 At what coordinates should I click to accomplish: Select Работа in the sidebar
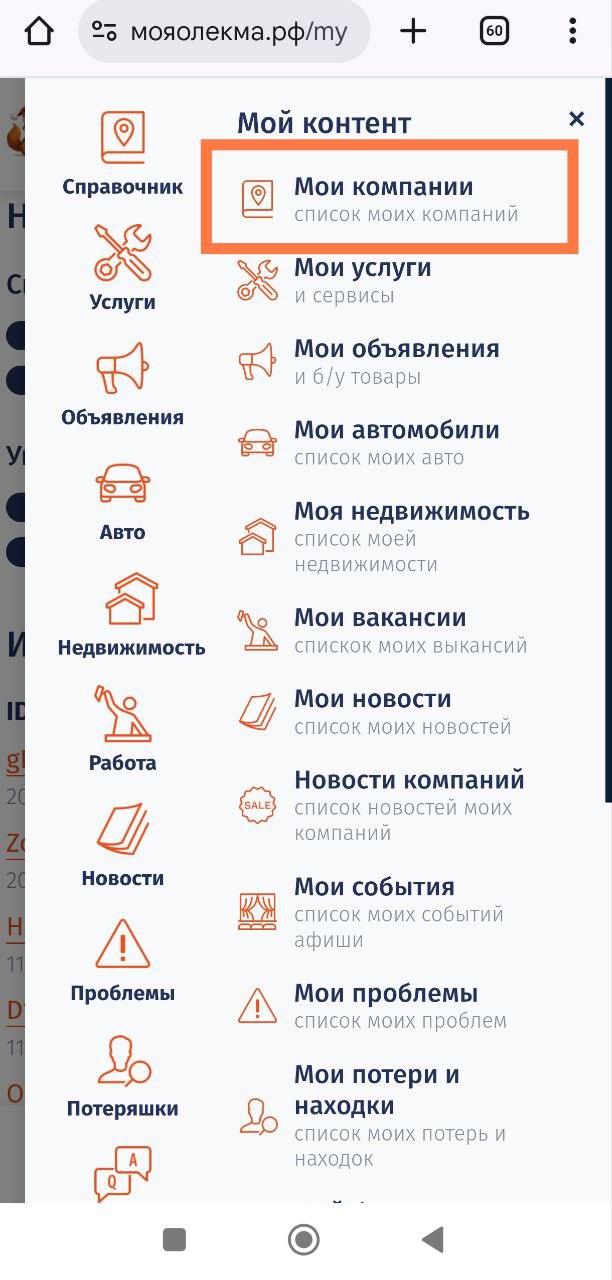[x=123, y=730]
